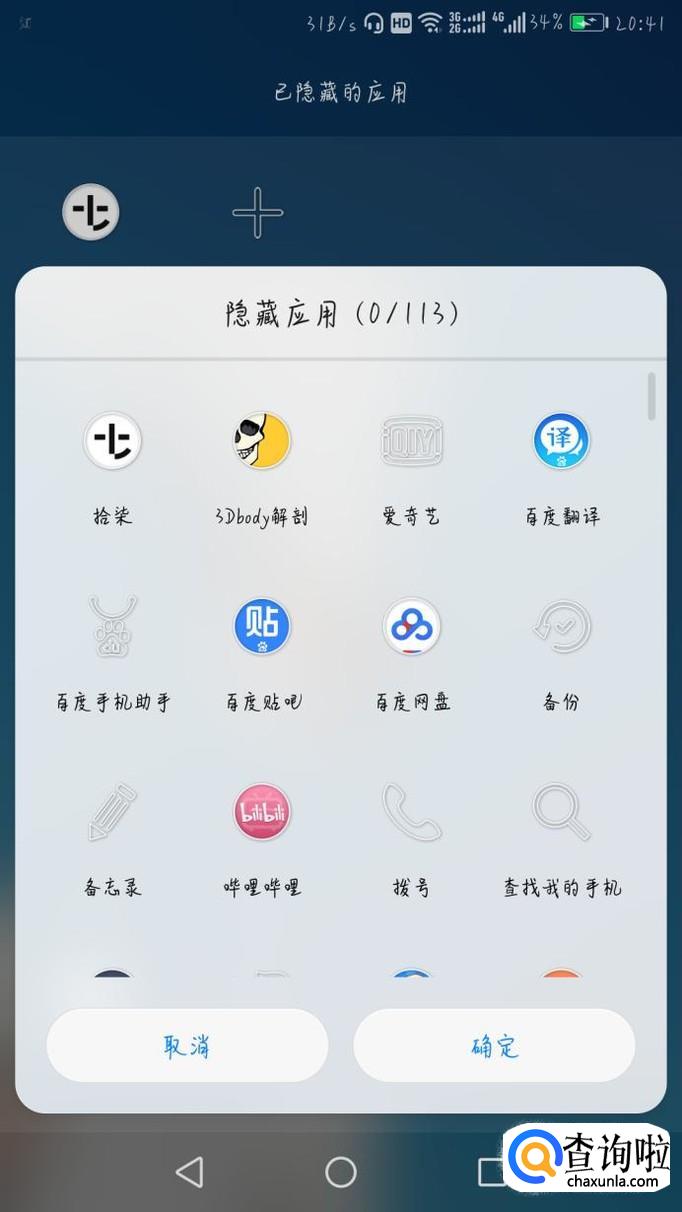Choose 百度网盘 app

coord(411,628)
